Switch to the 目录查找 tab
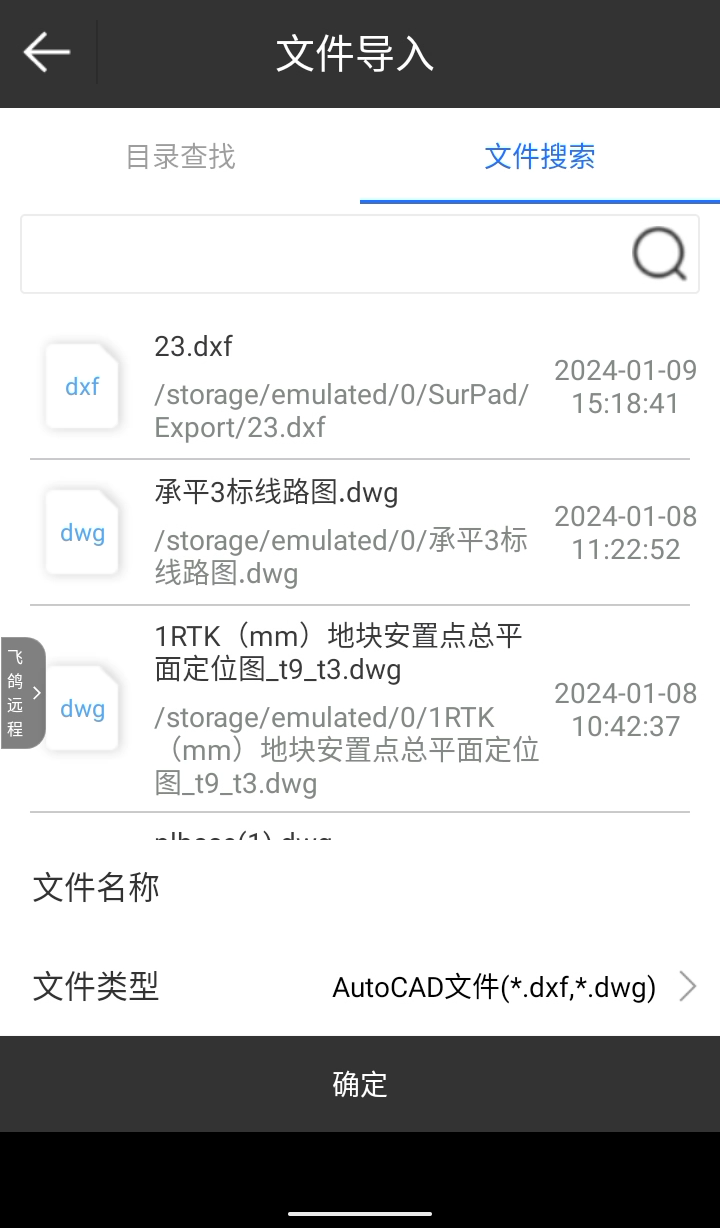 click(180, 157)
